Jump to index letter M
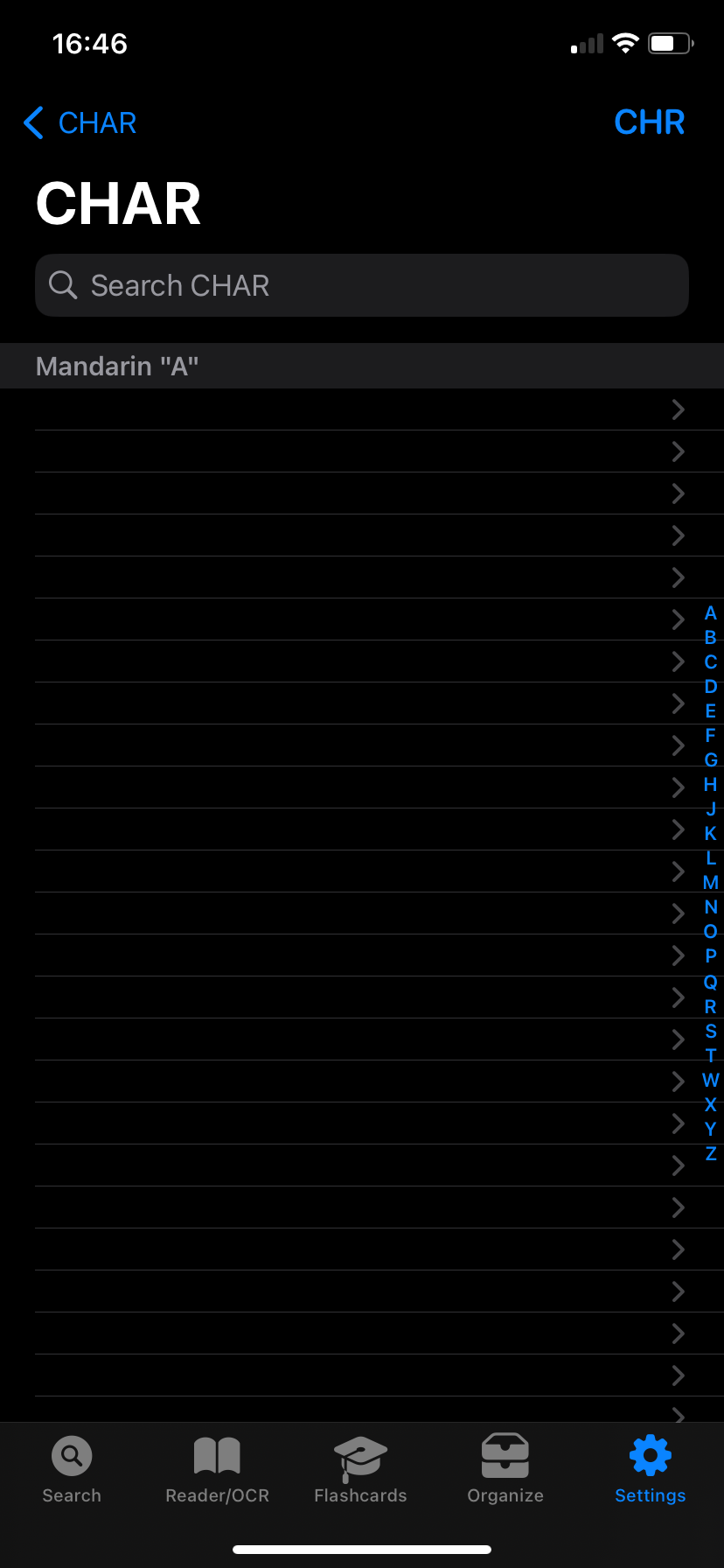The width and height of the screenshot is (724, 1568). 711,883
